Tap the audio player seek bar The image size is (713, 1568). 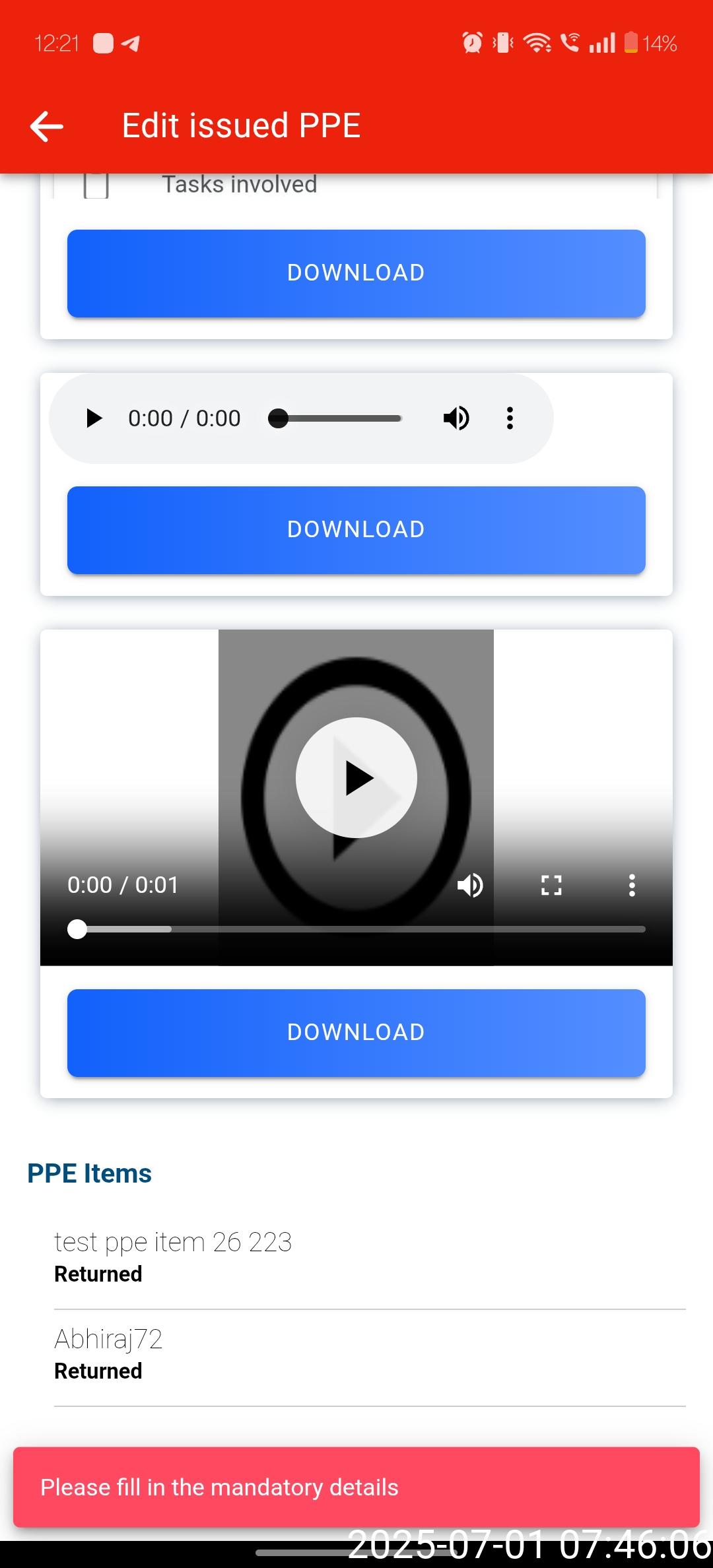coord(337,418)
